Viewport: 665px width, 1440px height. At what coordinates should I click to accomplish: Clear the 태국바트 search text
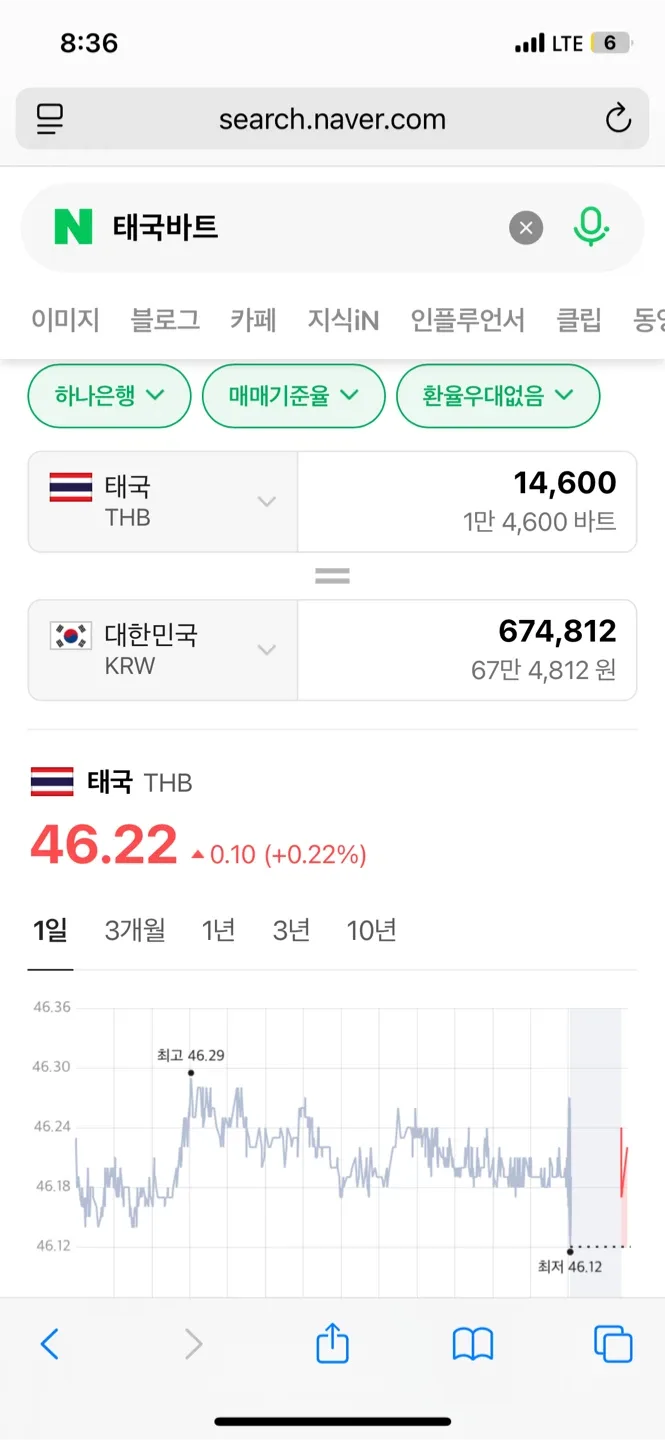[526, 228]
